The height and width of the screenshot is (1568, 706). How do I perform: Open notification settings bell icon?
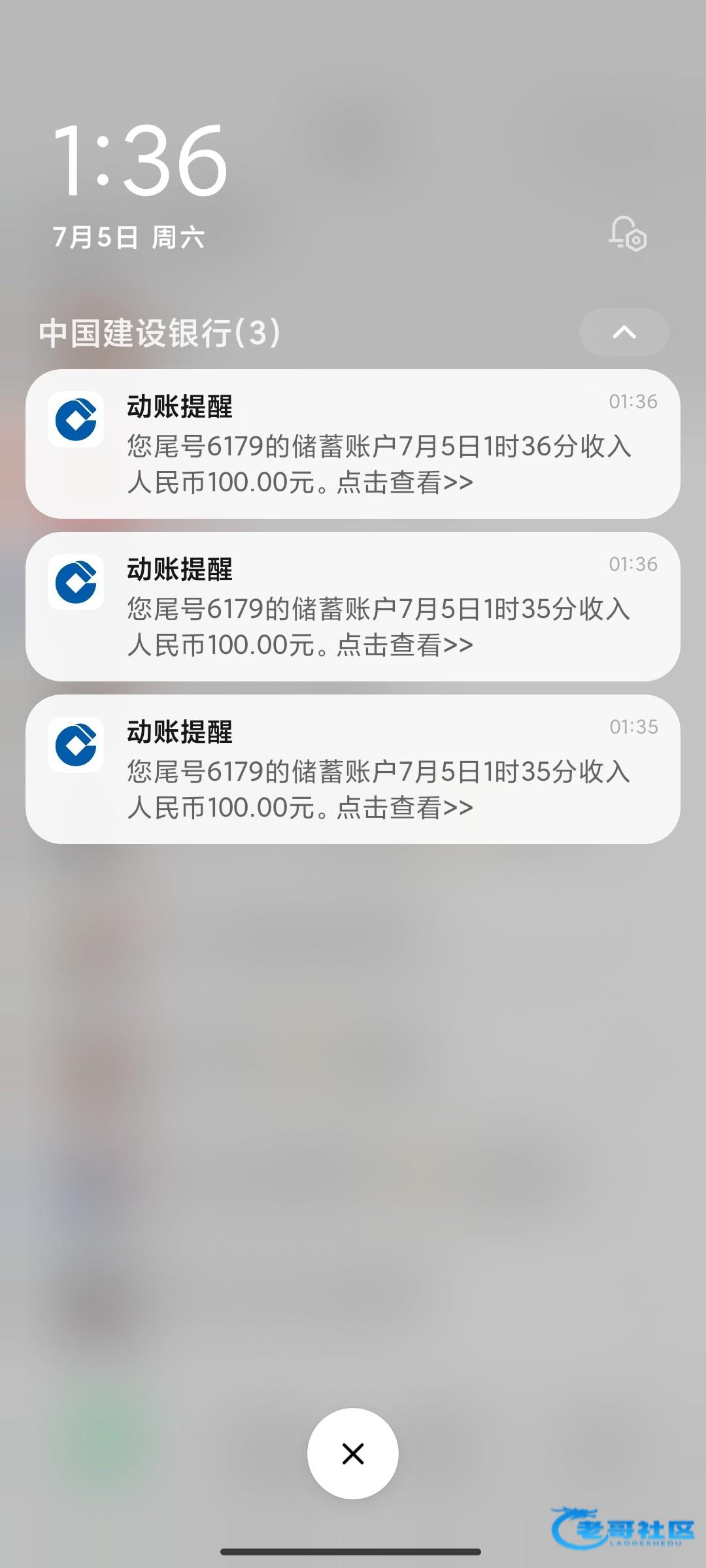click(x=628, y=234)
